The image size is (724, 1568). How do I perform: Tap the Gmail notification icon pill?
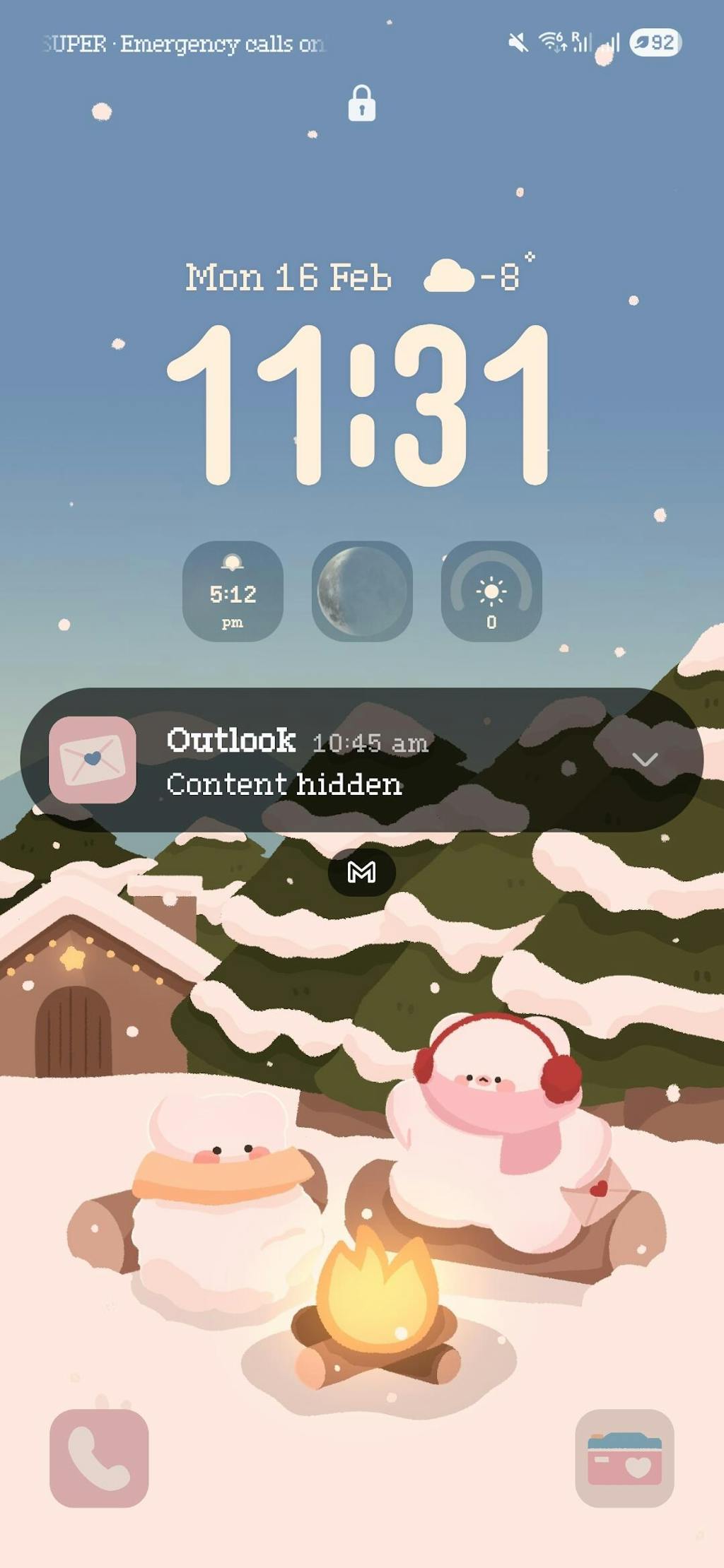[361, 873]
